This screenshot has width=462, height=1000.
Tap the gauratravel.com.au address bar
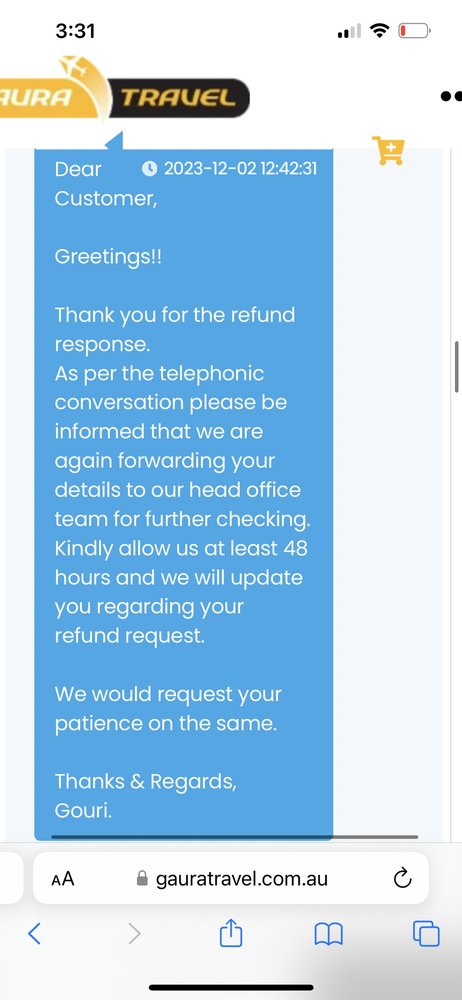231,878
